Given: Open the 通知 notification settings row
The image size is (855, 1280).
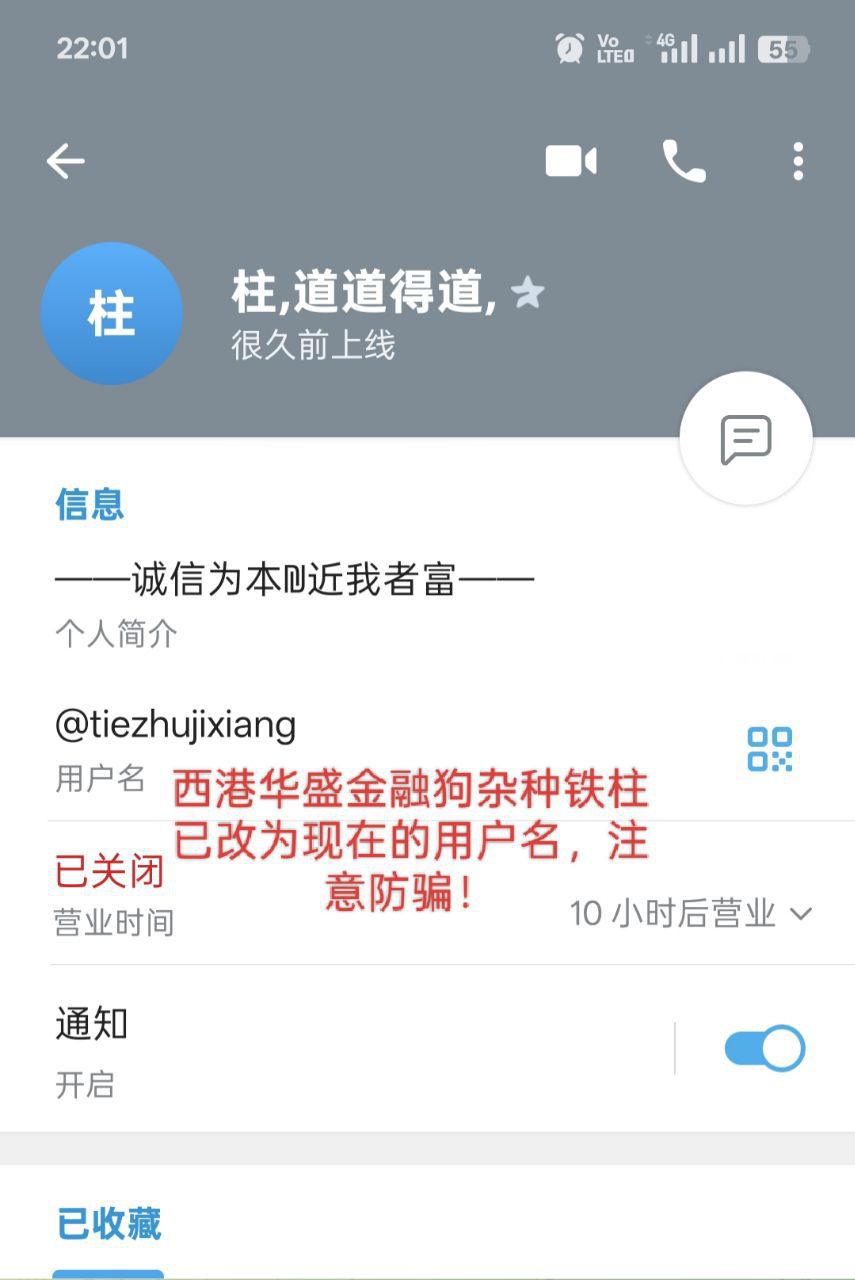Looking at the screenshot, I should 300,1050.
